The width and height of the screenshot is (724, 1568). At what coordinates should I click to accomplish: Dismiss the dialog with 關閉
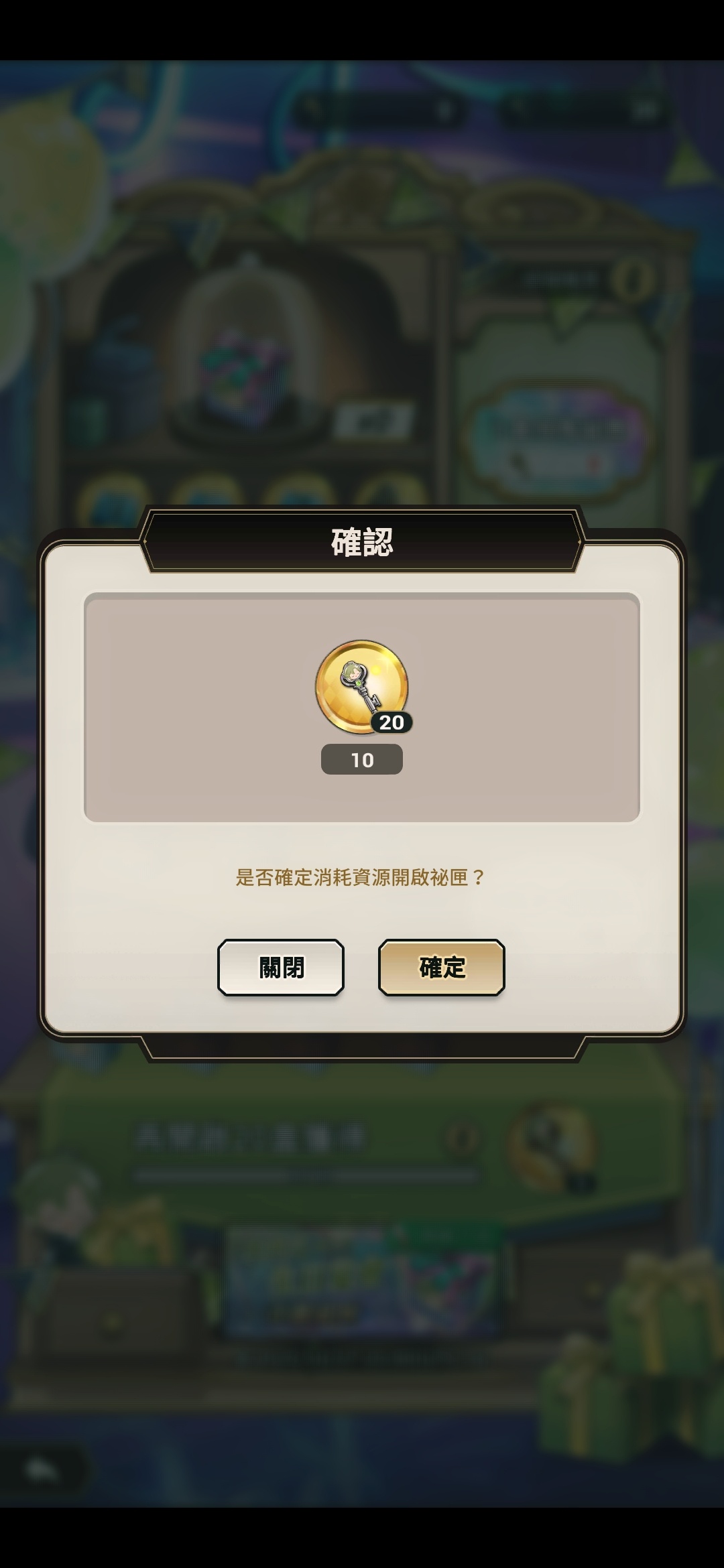coord(281,967)
